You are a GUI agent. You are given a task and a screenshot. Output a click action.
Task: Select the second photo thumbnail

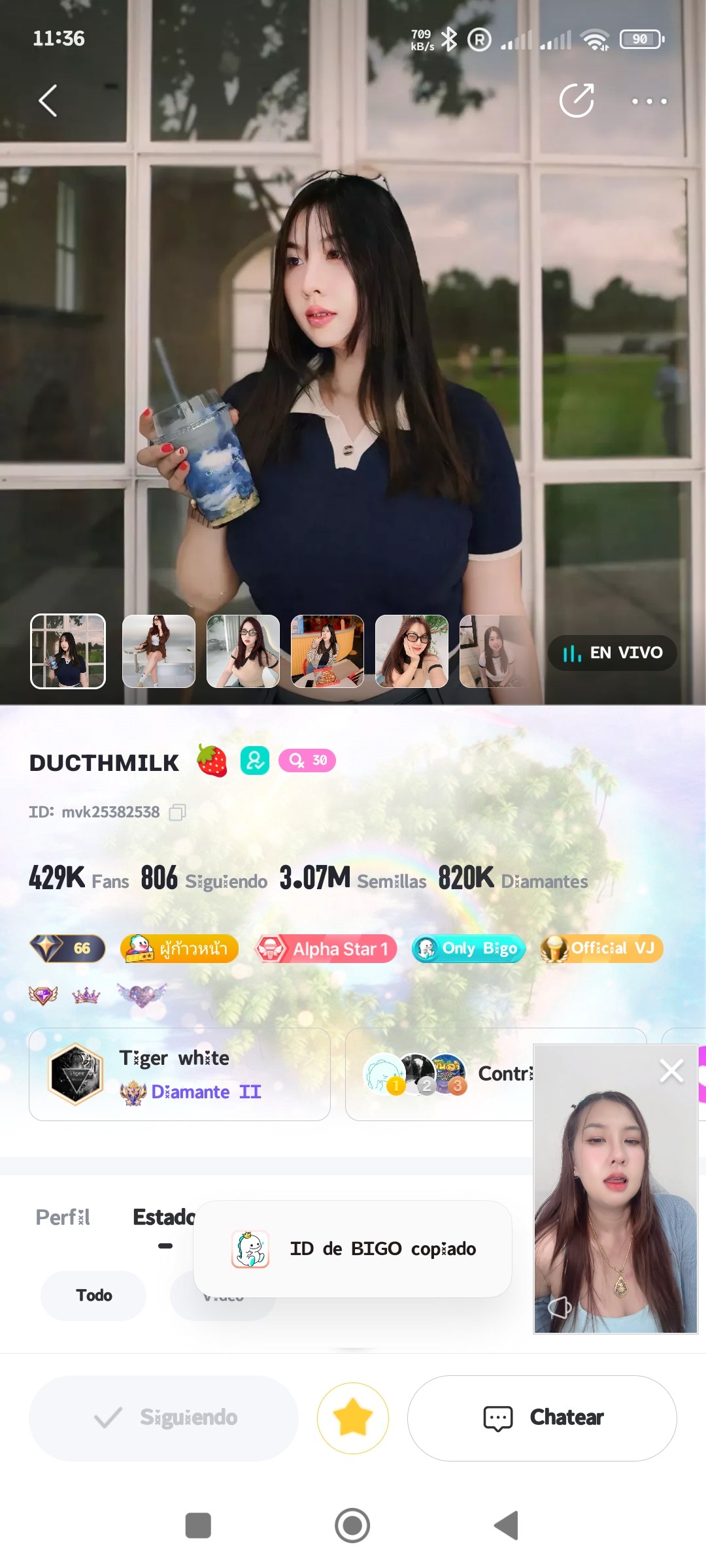tap(159, 651)
